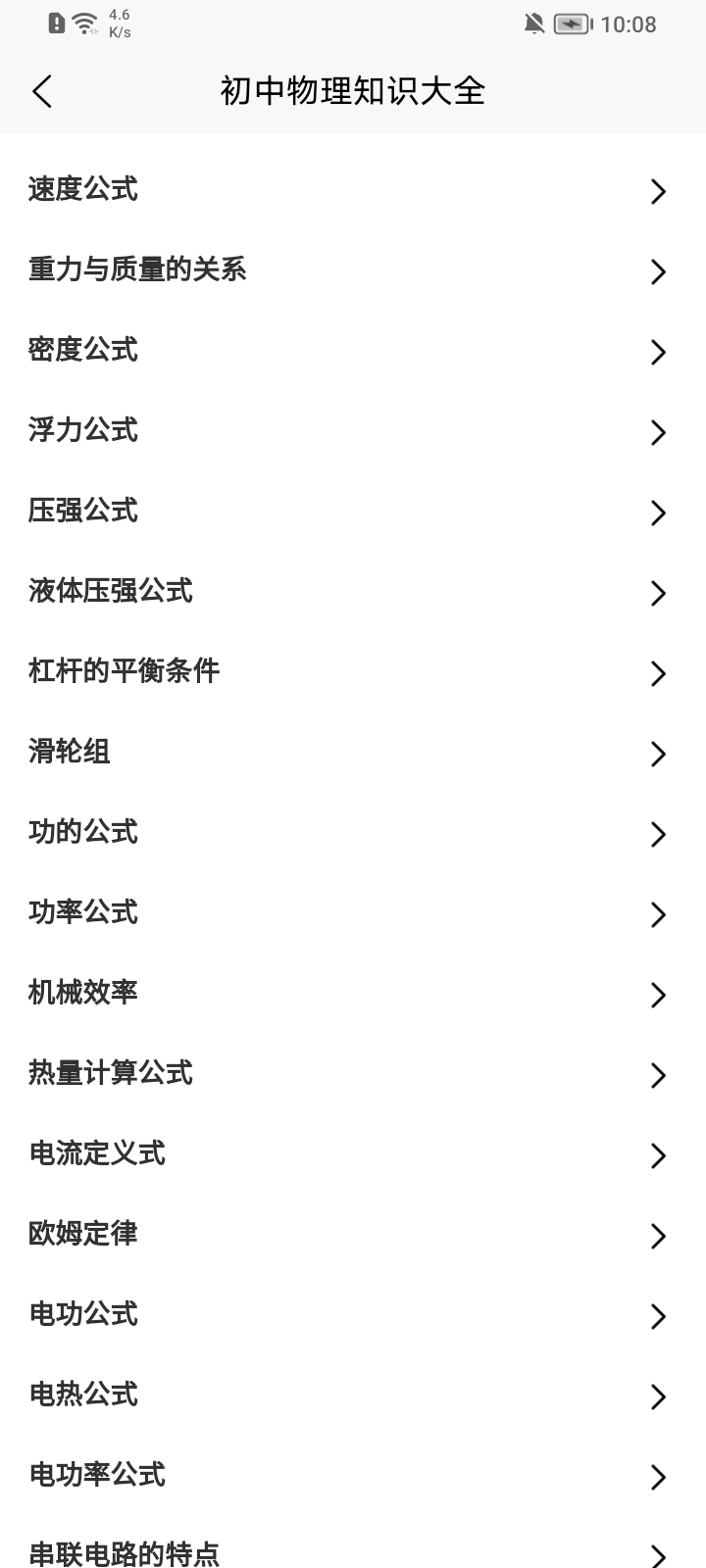Expand 欧姆定律 using the right arrow

pos(658,1235)
